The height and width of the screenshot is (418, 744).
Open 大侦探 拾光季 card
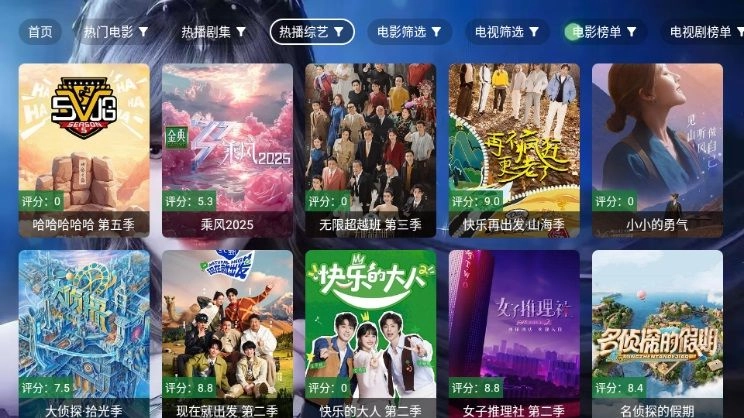click(84, 335)
